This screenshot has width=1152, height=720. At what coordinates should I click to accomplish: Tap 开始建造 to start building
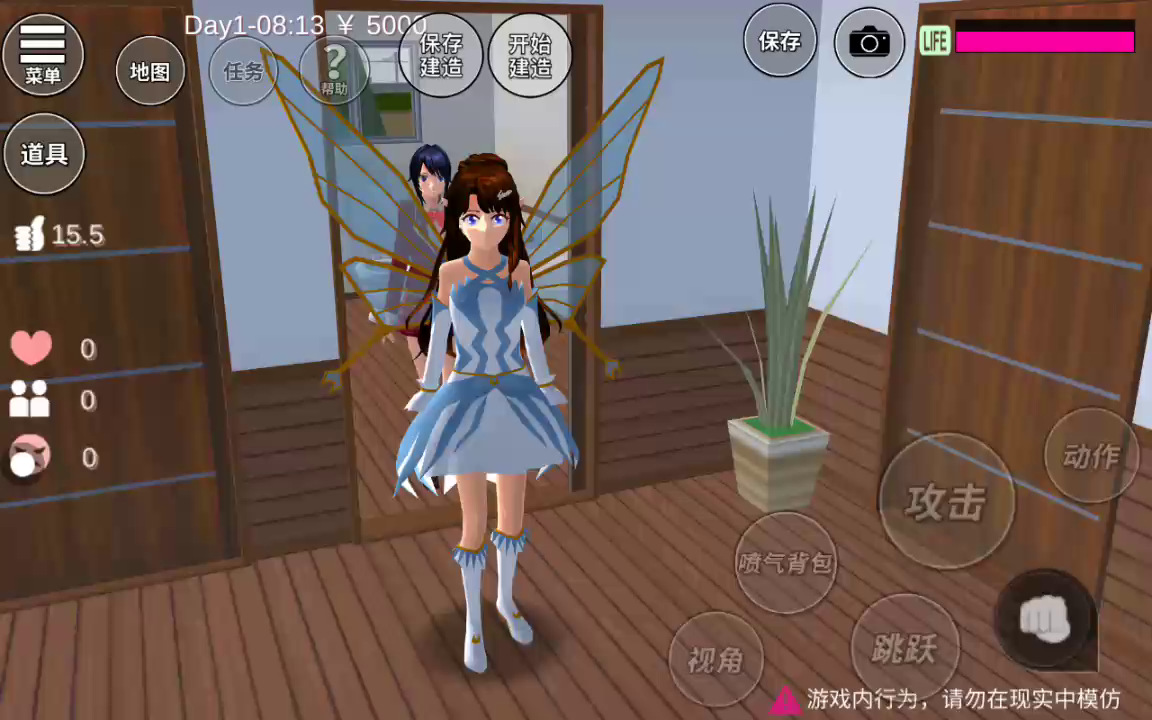click(x=530, y=55)
